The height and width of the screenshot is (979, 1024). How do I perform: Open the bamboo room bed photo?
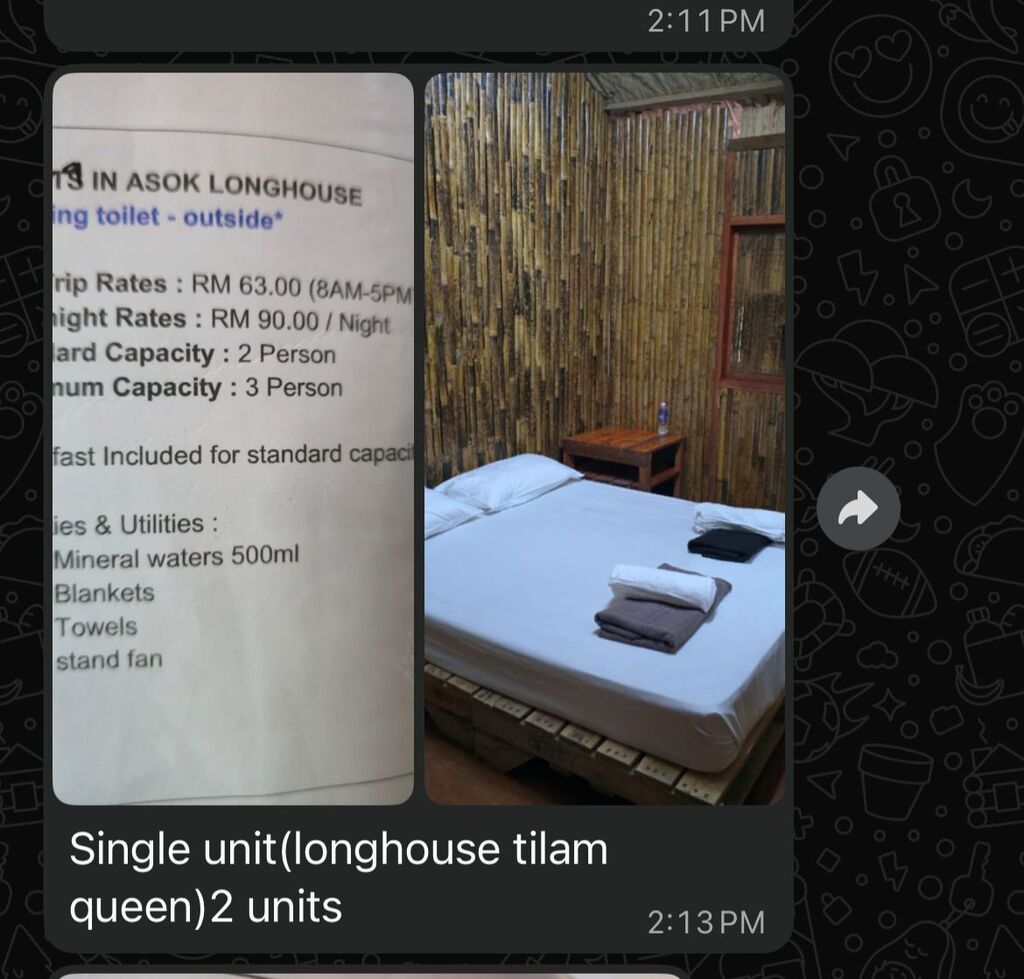click(604, 438)
